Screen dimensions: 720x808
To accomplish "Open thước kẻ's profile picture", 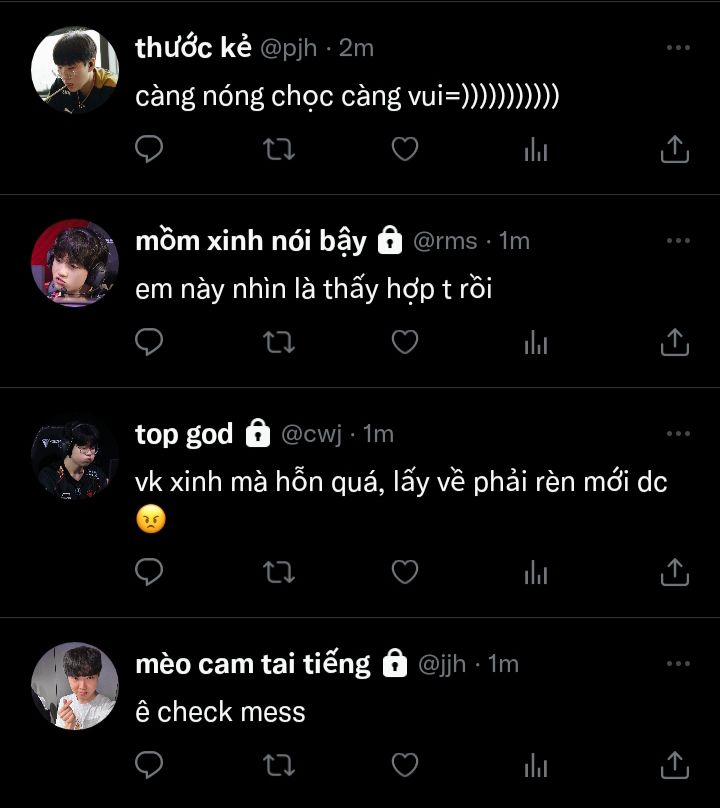I will pos(75,70).
